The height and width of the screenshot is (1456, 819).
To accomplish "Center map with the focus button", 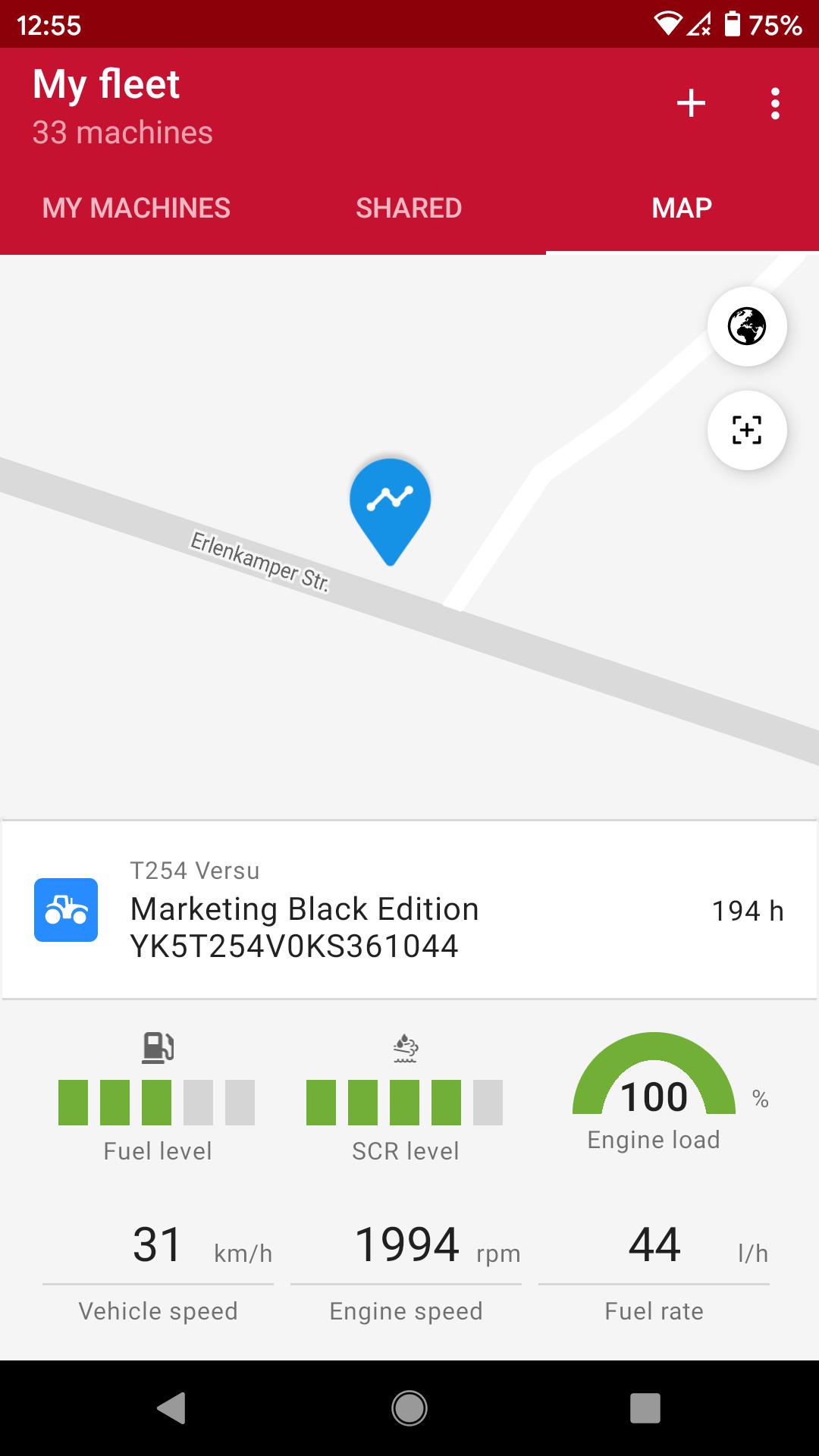I will (x=747, y=430).
